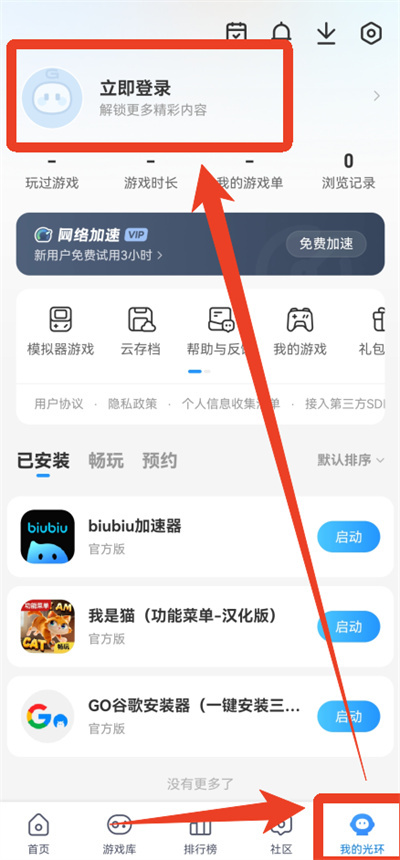Launch biubiu加速器 with 启动
This screenshot has height=860, width=400.
(x=348, y=536)
